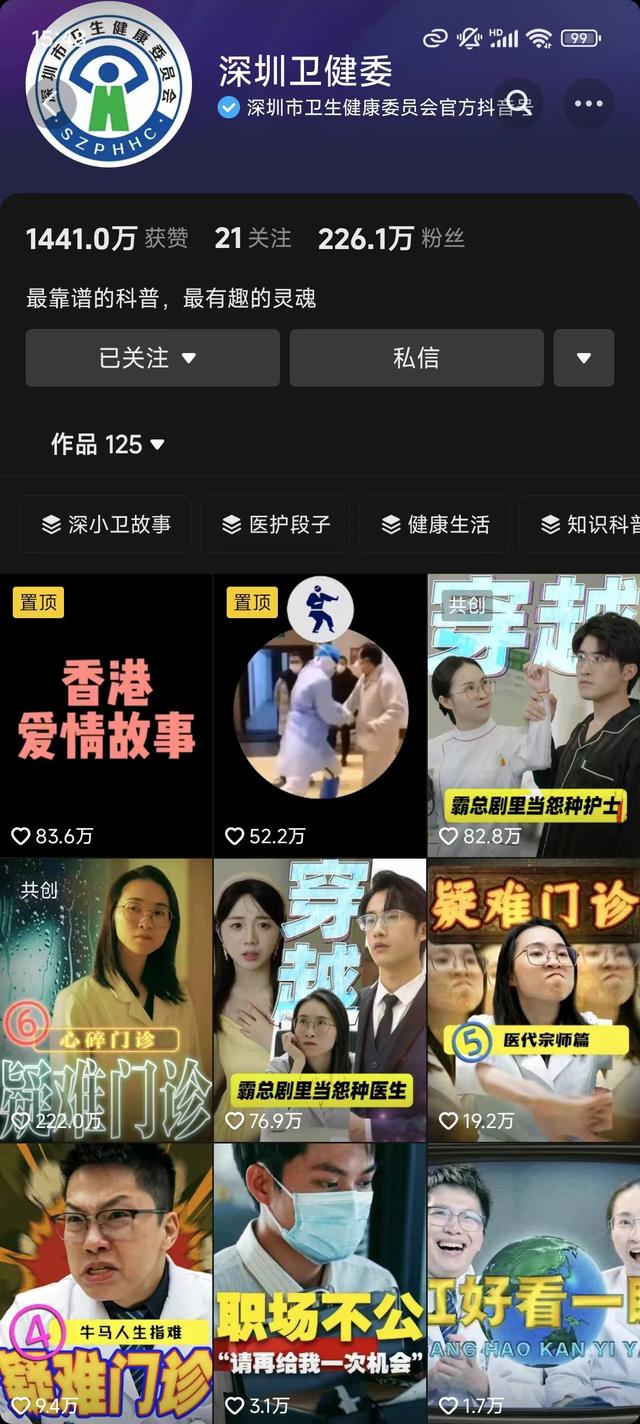Viewport: 640px width, 1424px height.
Task: Open the pinned video with 52.2万 likes
Action: (320, 715)
